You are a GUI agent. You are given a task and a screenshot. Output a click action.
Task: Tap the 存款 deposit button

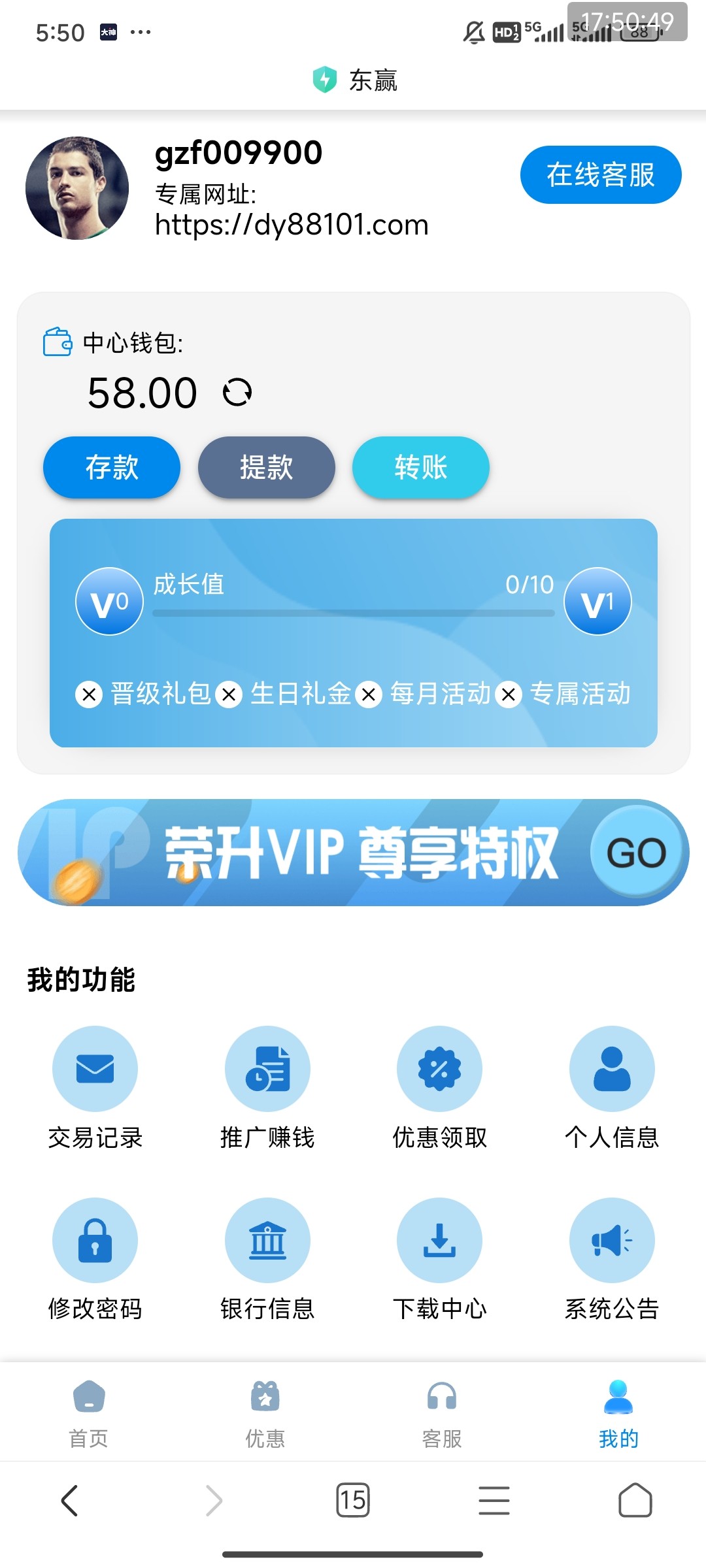tap(112, 467)
